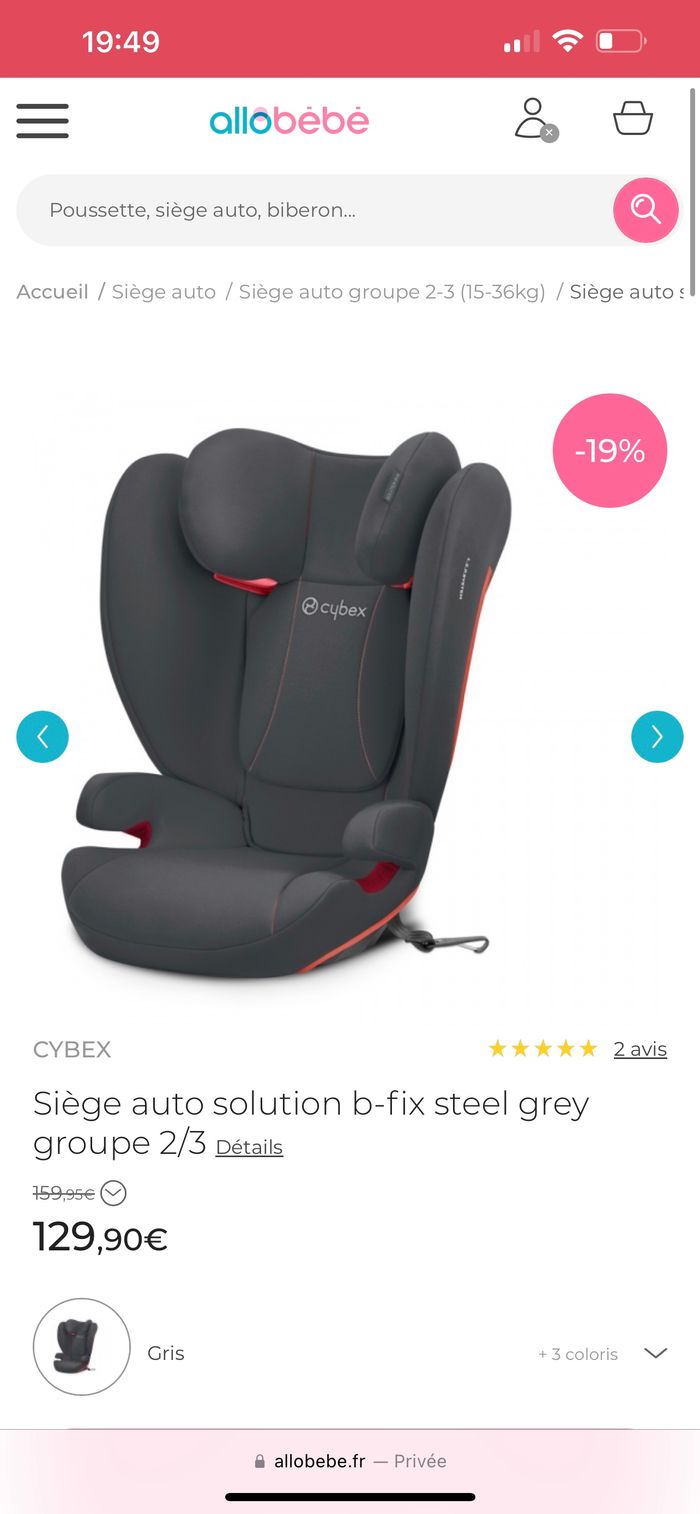Show next product image
The image size is (700, 1514).
pyautogui.click(x=657, y=737)
